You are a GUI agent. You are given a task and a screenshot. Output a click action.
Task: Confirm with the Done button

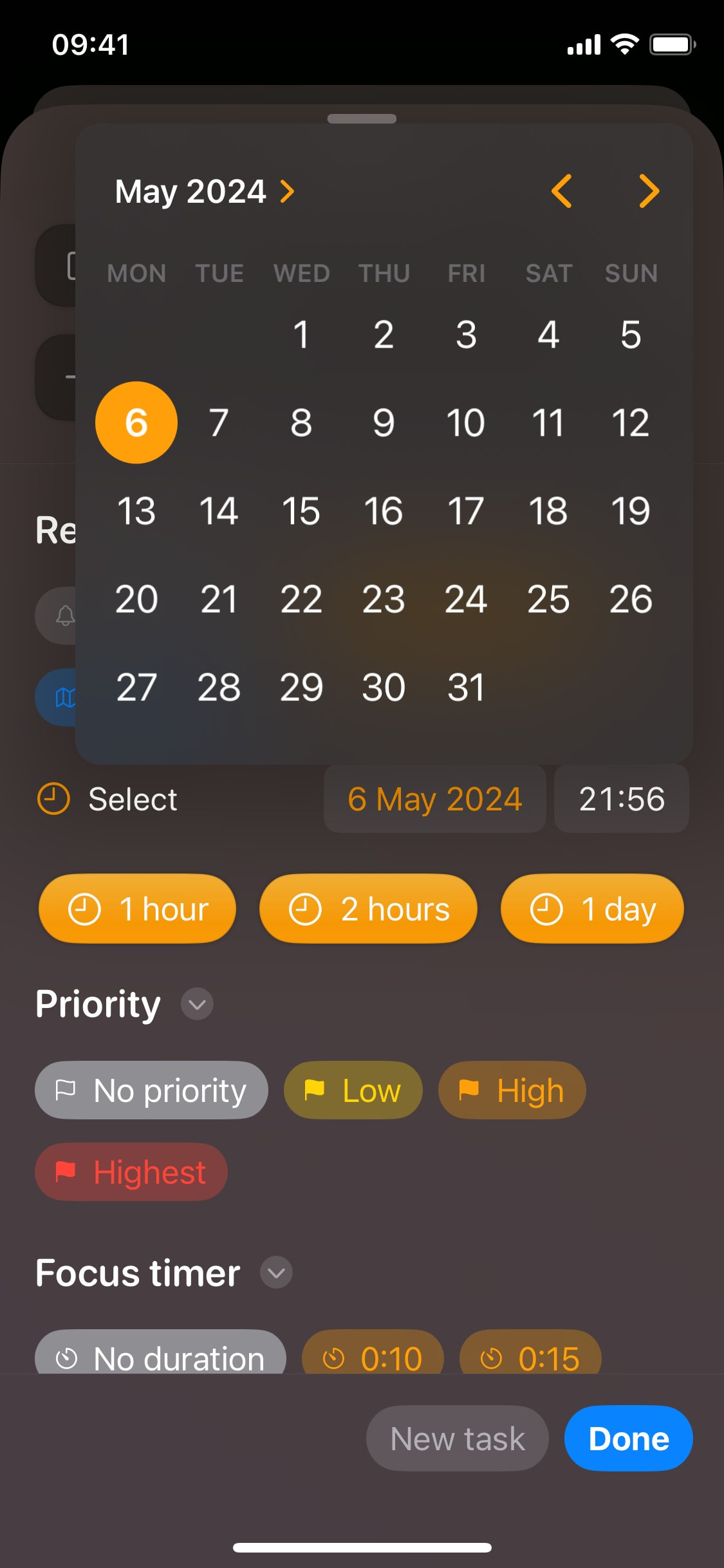click(x=629, y=1438)
